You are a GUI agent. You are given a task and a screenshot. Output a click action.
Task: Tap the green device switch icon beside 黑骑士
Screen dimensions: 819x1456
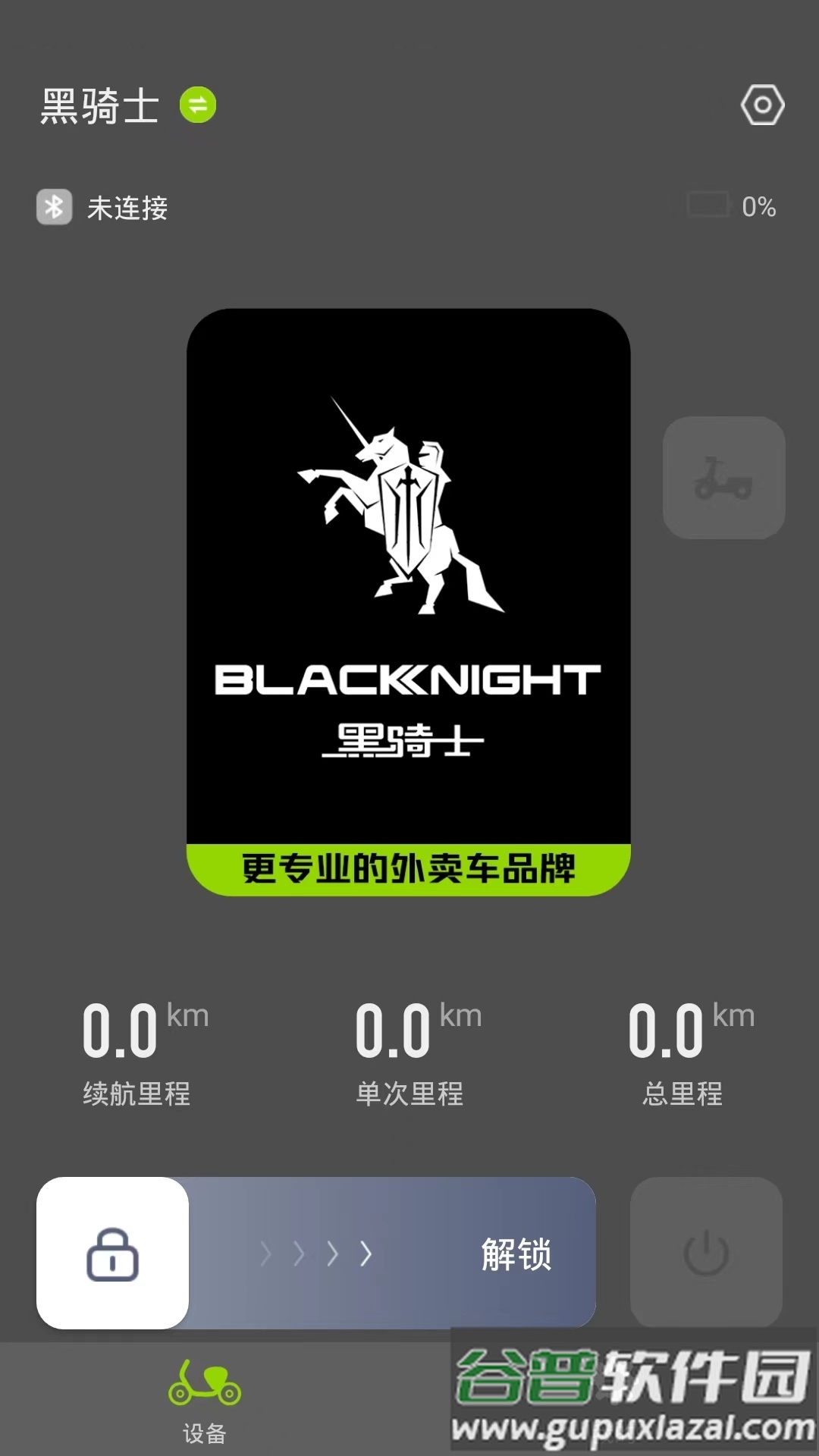[x=197, y=105]
